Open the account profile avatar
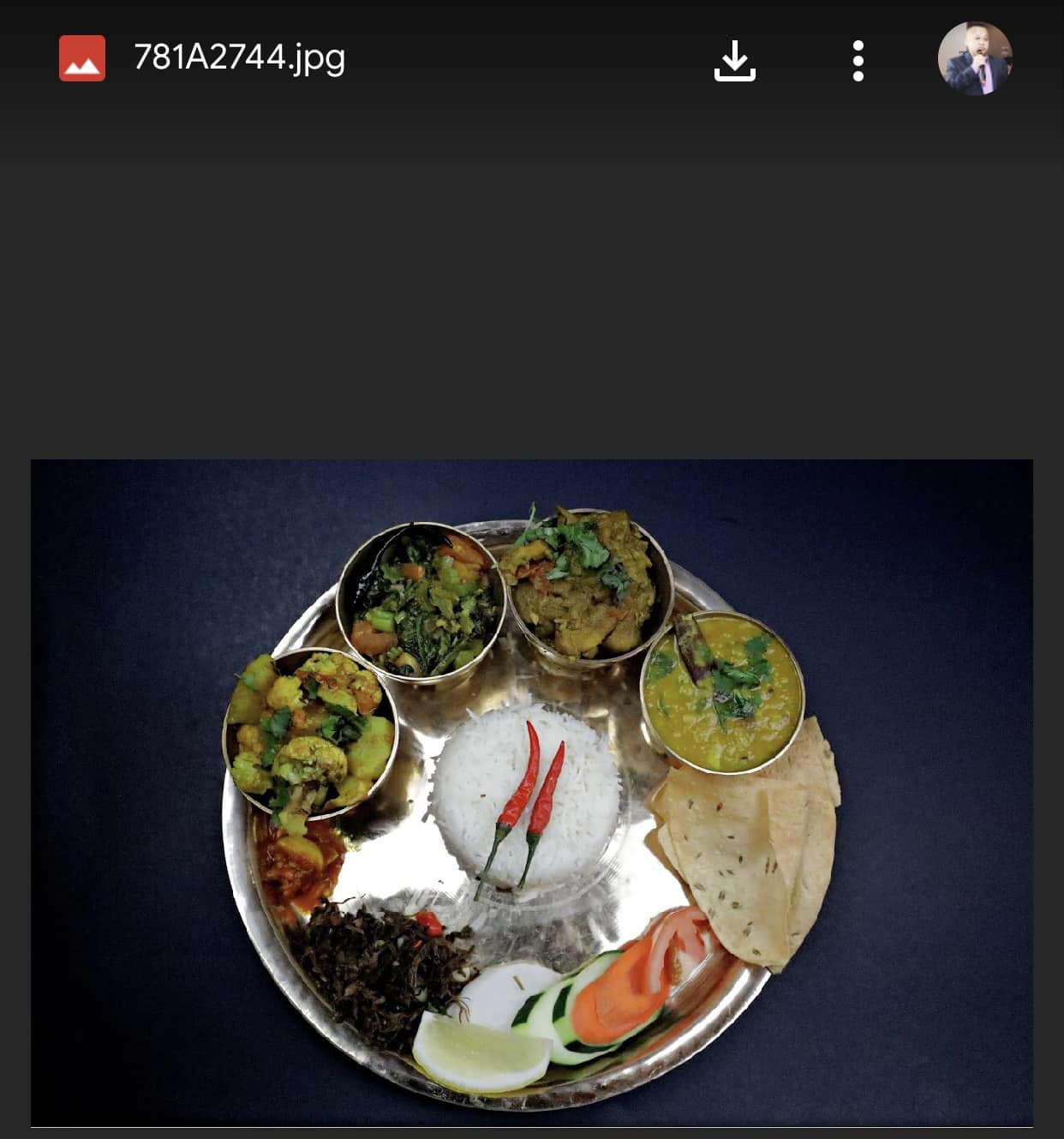The image size is (1064, 1139). 975,58
